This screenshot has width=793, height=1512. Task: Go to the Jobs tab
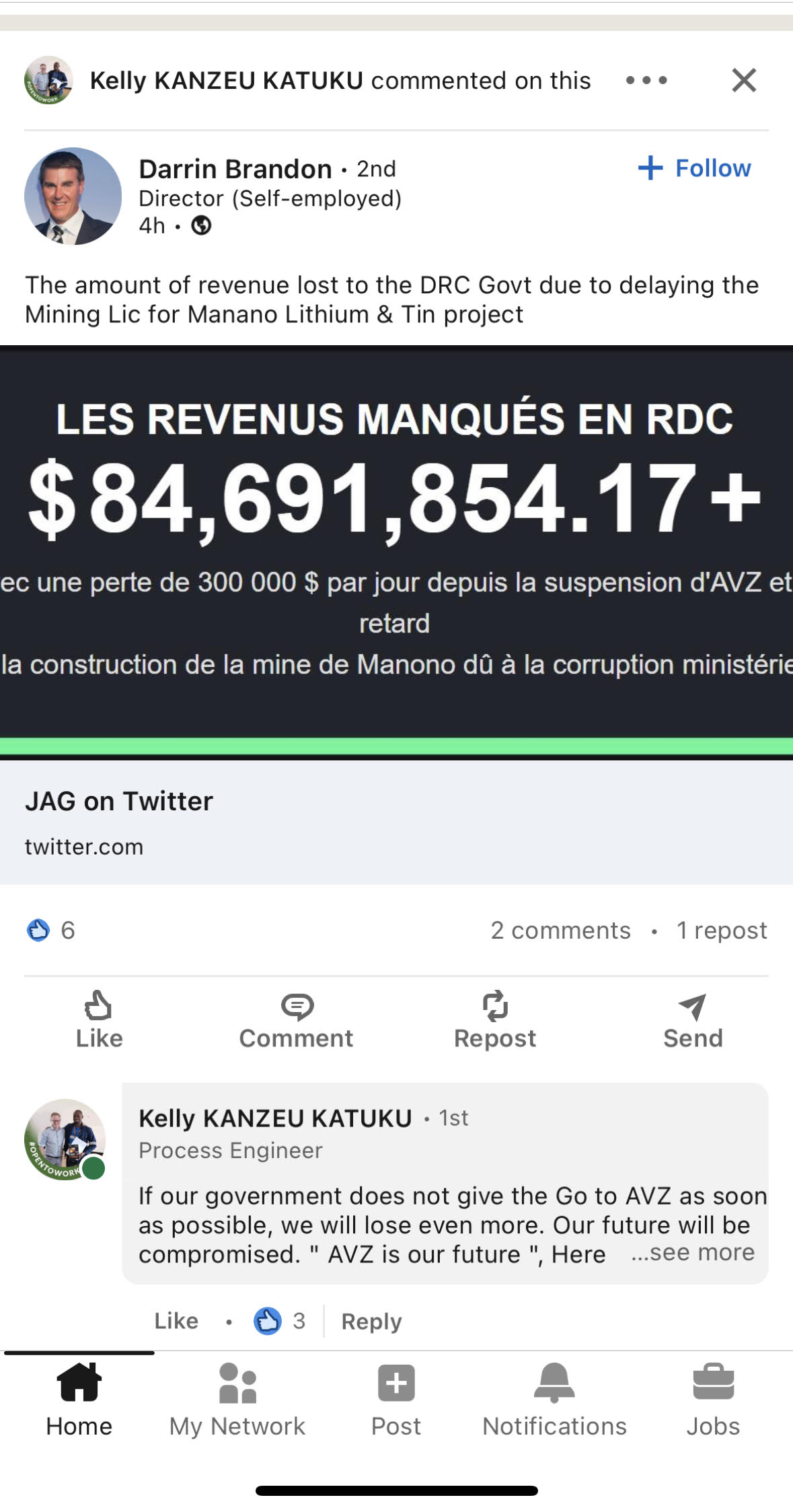(x=713, y=1400)
